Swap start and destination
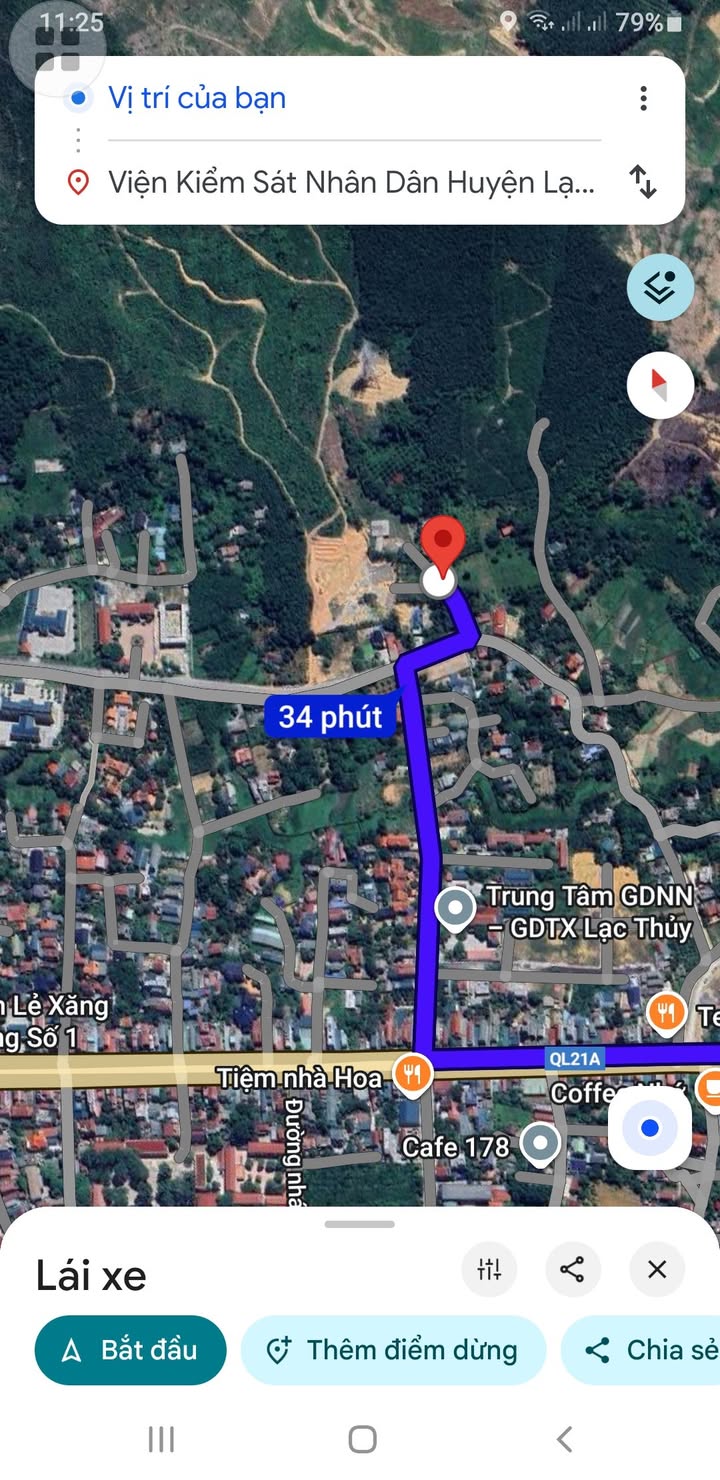Image resolution: width=720 pixels, height=1480 pixels. 643,182
